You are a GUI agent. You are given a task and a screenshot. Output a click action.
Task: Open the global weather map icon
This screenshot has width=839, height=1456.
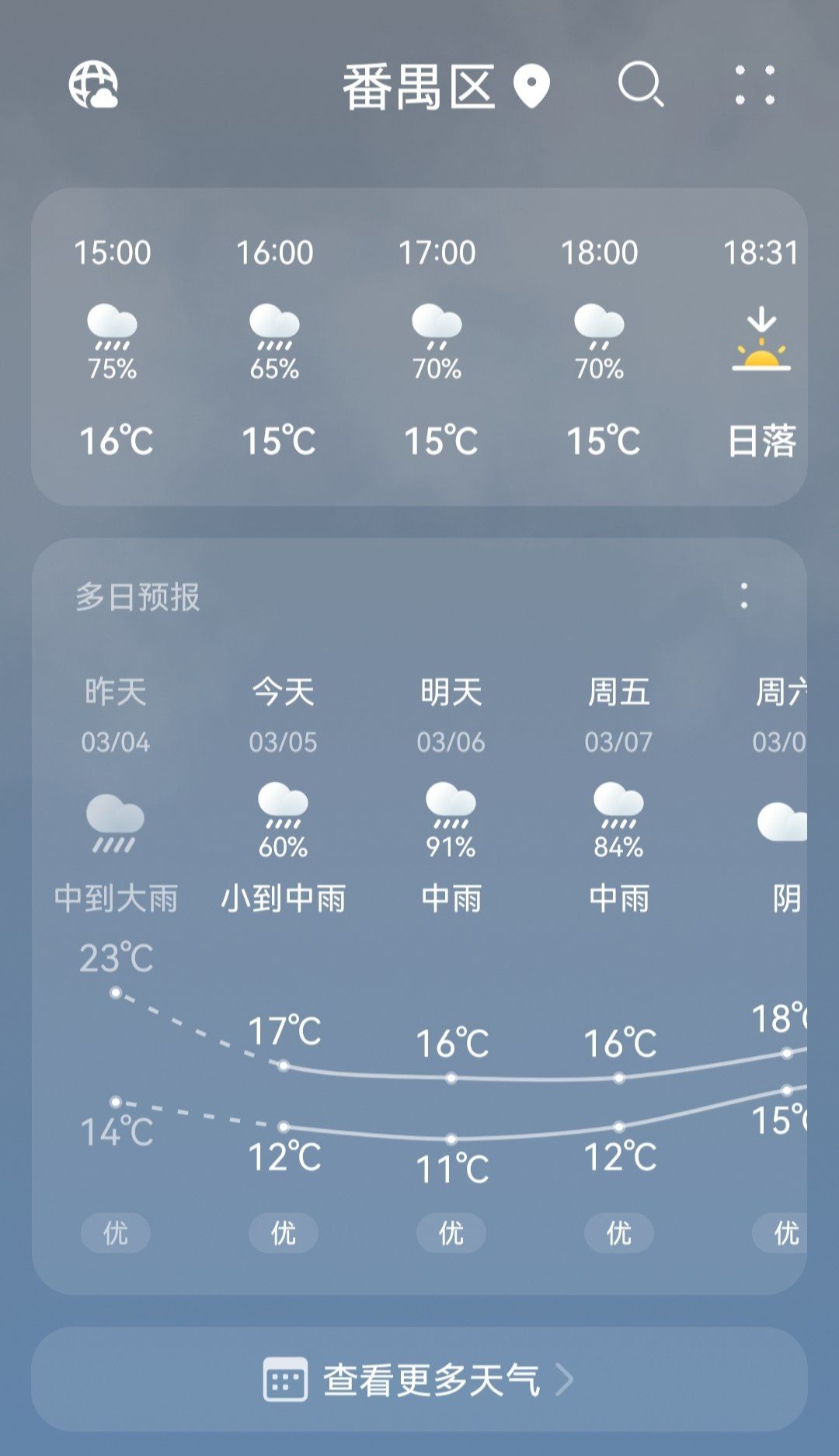coord(93,85)
